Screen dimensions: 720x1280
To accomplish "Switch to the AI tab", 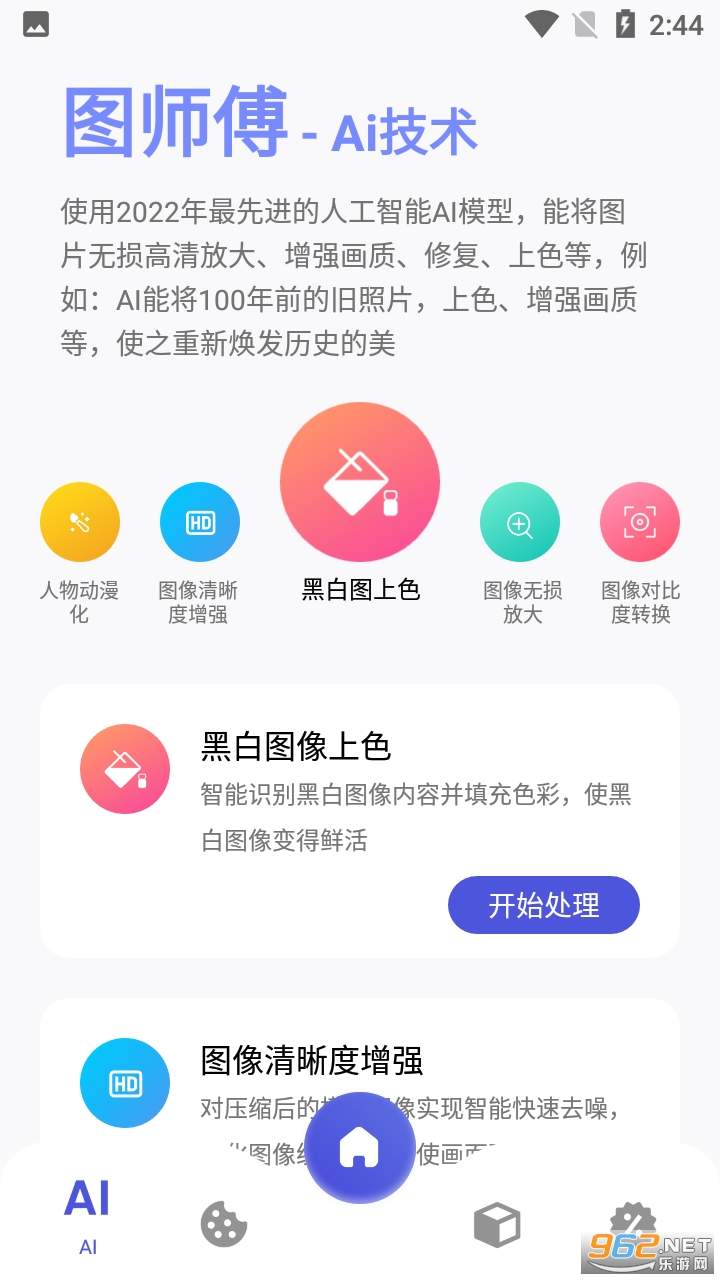I will [88, 1212].
